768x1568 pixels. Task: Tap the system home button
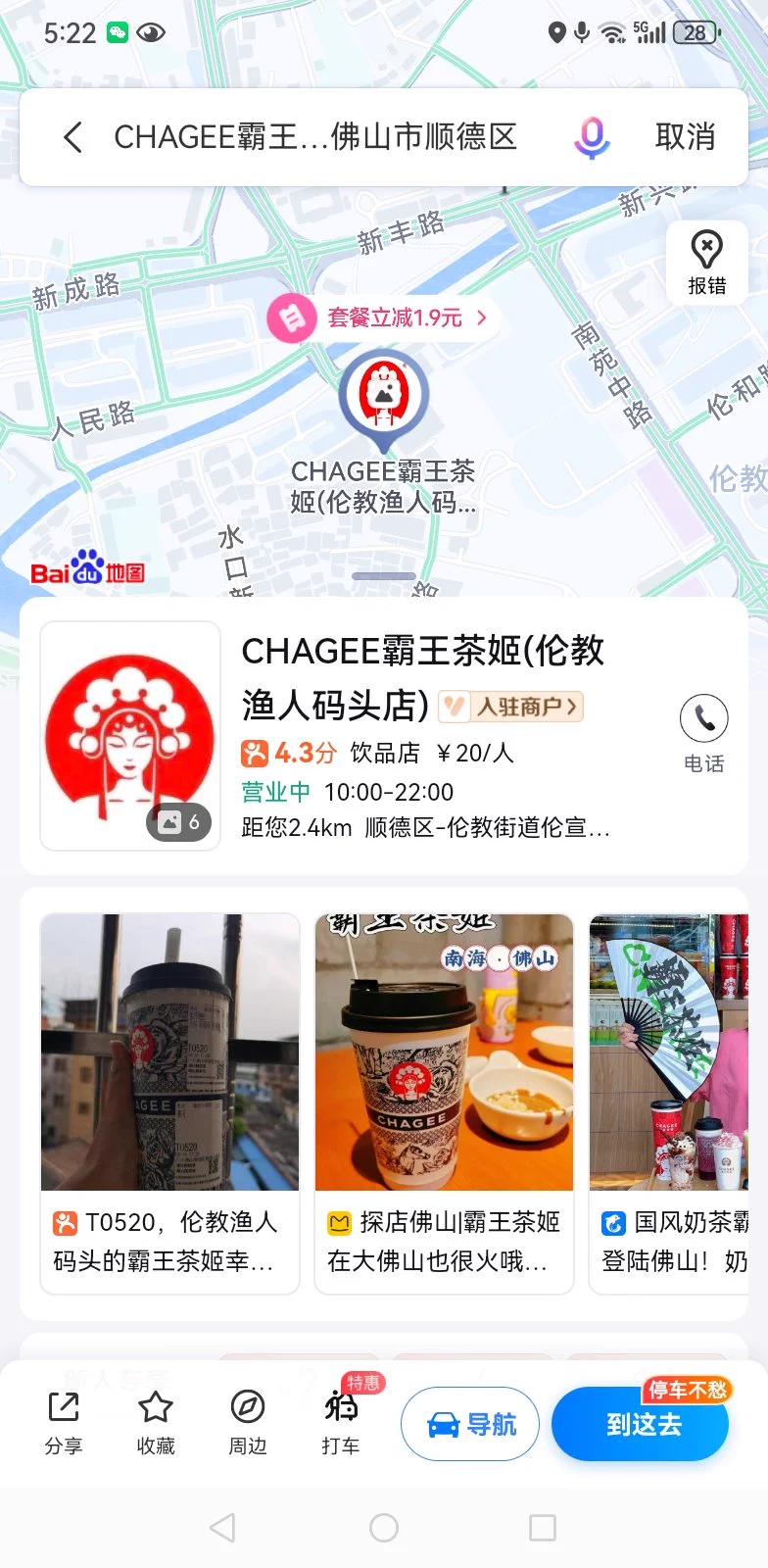tap(384, 1527)
